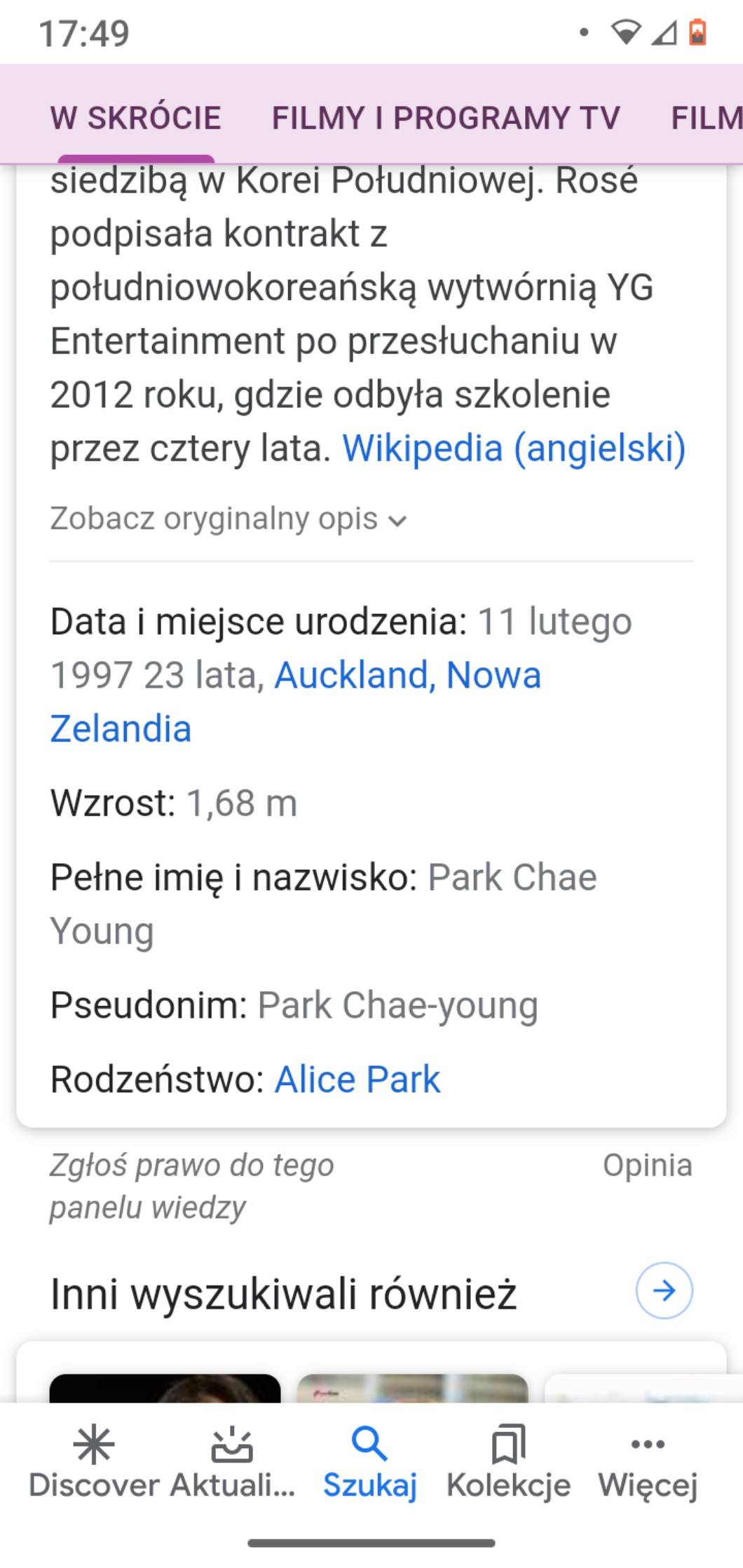Open the Kolekcje tab
The image size is (743, 1568).
(508, 1463)
